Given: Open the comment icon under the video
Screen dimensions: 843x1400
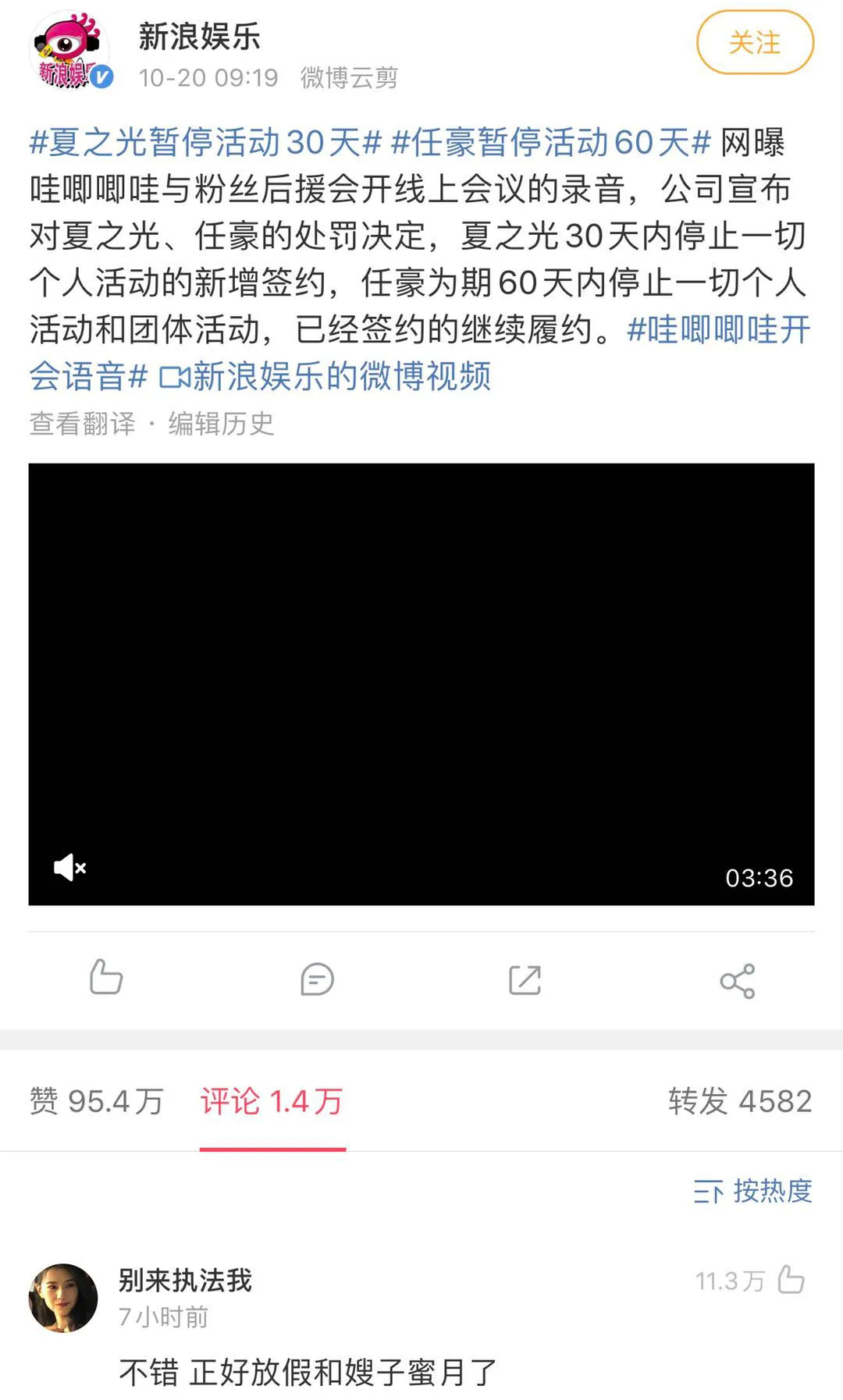Looking at the screenshot, I should [x=317, y=979].
